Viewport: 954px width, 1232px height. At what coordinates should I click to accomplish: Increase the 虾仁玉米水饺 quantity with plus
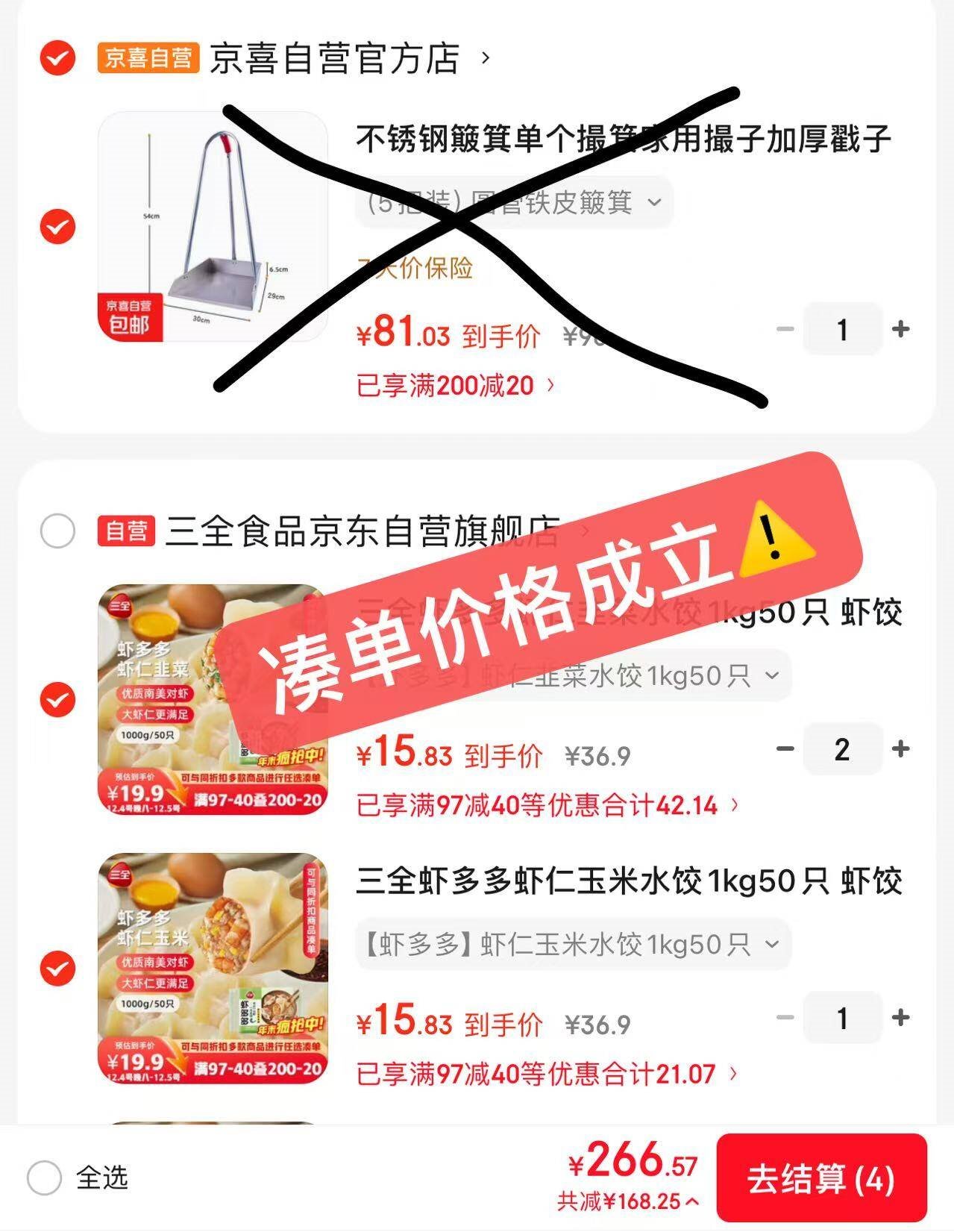click(x=900, y=1018)
